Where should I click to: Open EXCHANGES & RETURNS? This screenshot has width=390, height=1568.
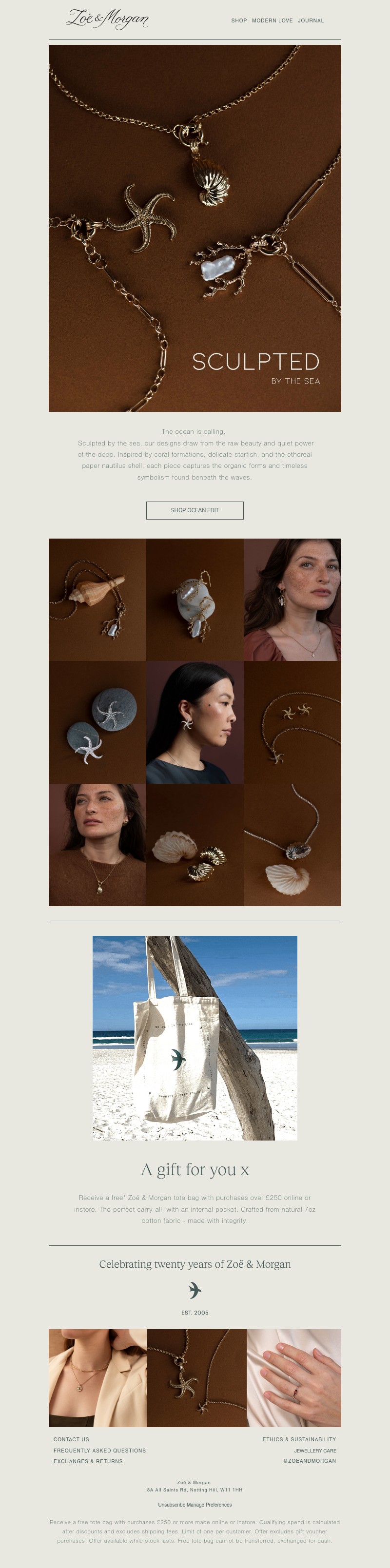[x=88, y=1461]
